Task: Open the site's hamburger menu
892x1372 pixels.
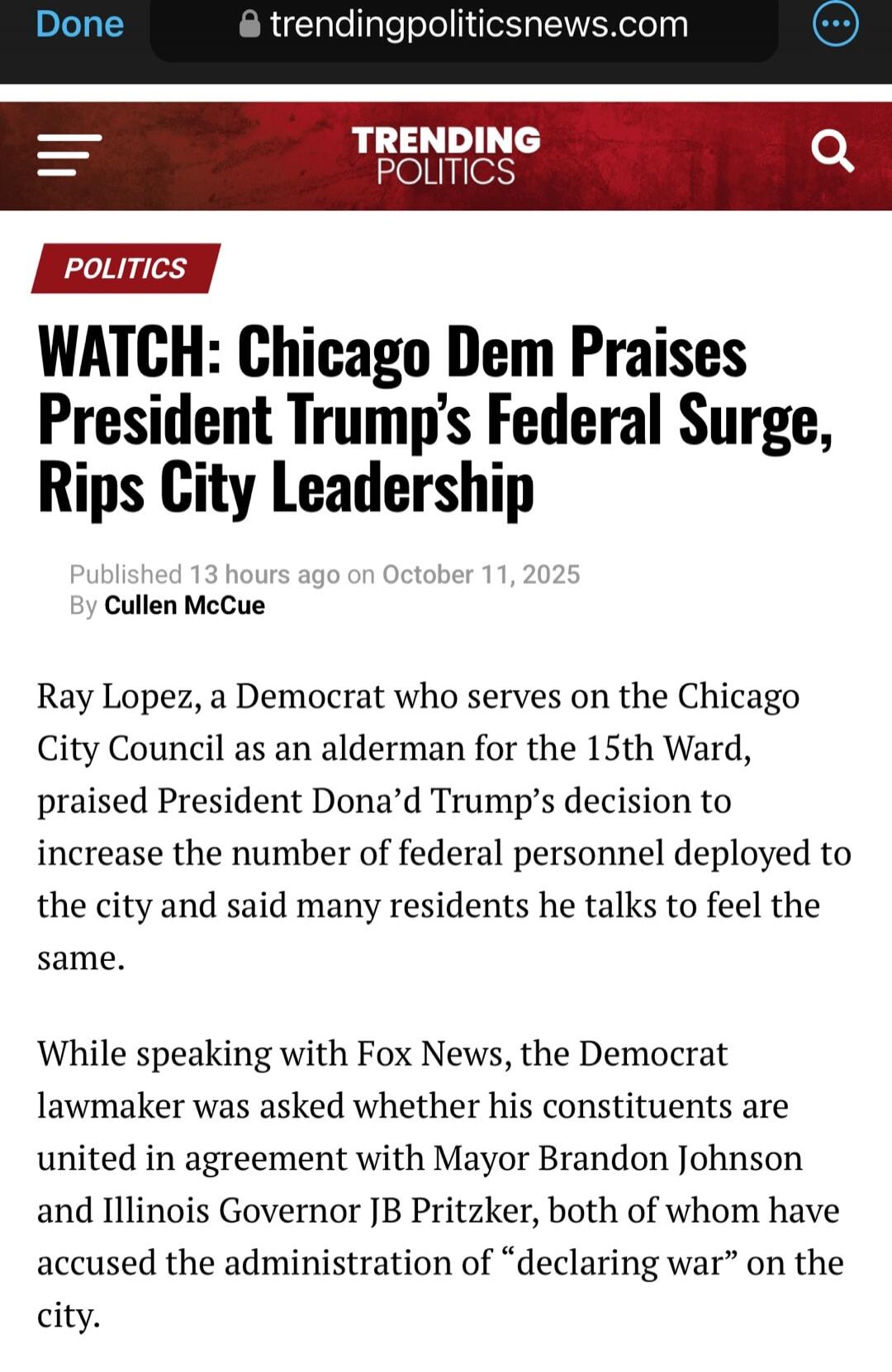Action: (x=69, y=154)
